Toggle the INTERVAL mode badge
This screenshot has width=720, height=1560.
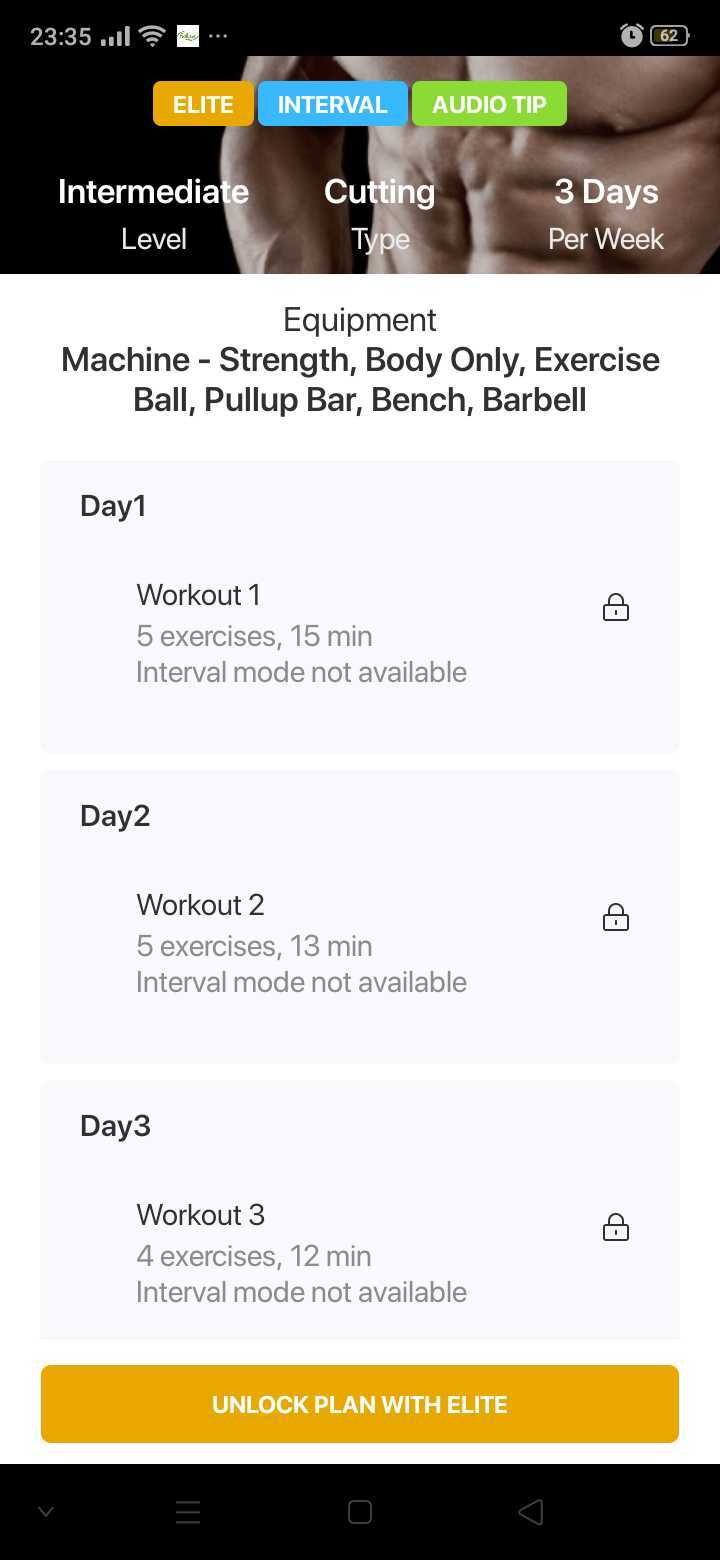[x=332, y=103]
